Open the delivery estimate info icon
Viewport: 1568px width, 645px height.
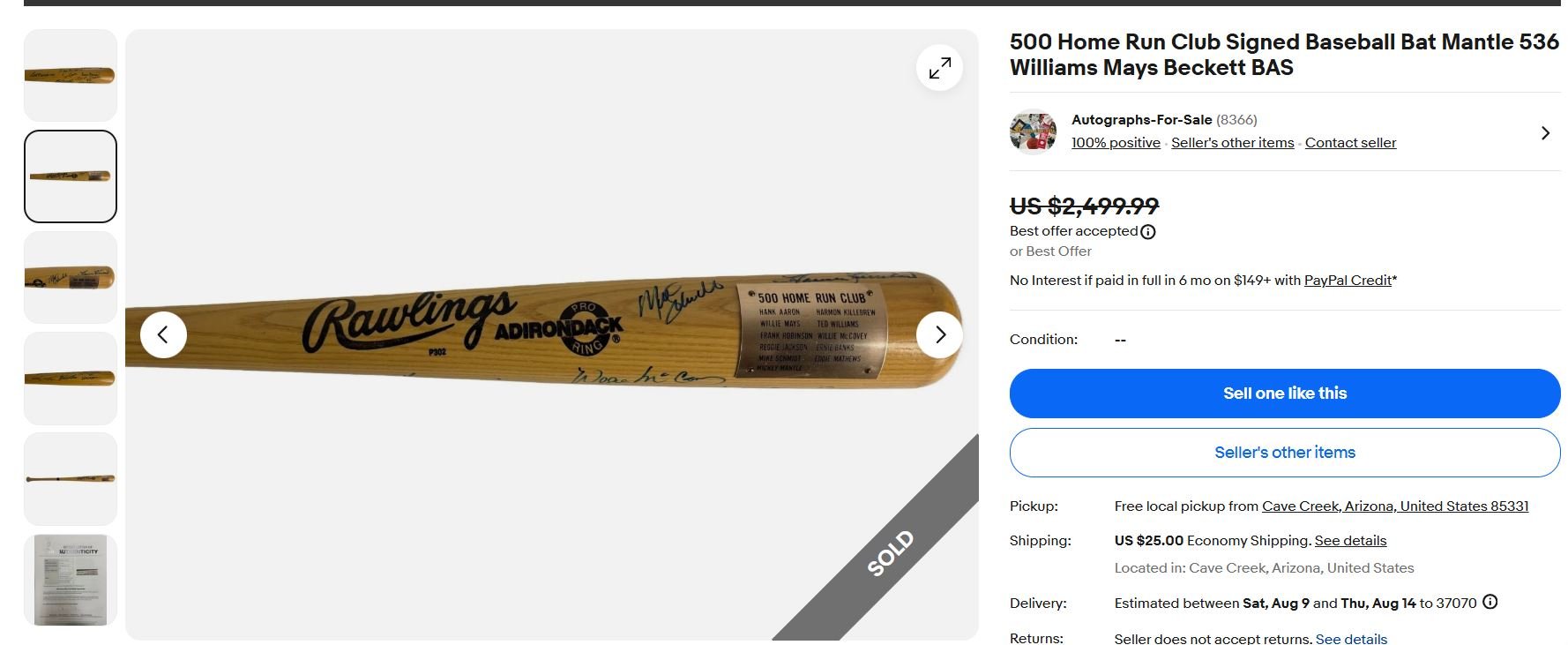(x=1490, y=603)
